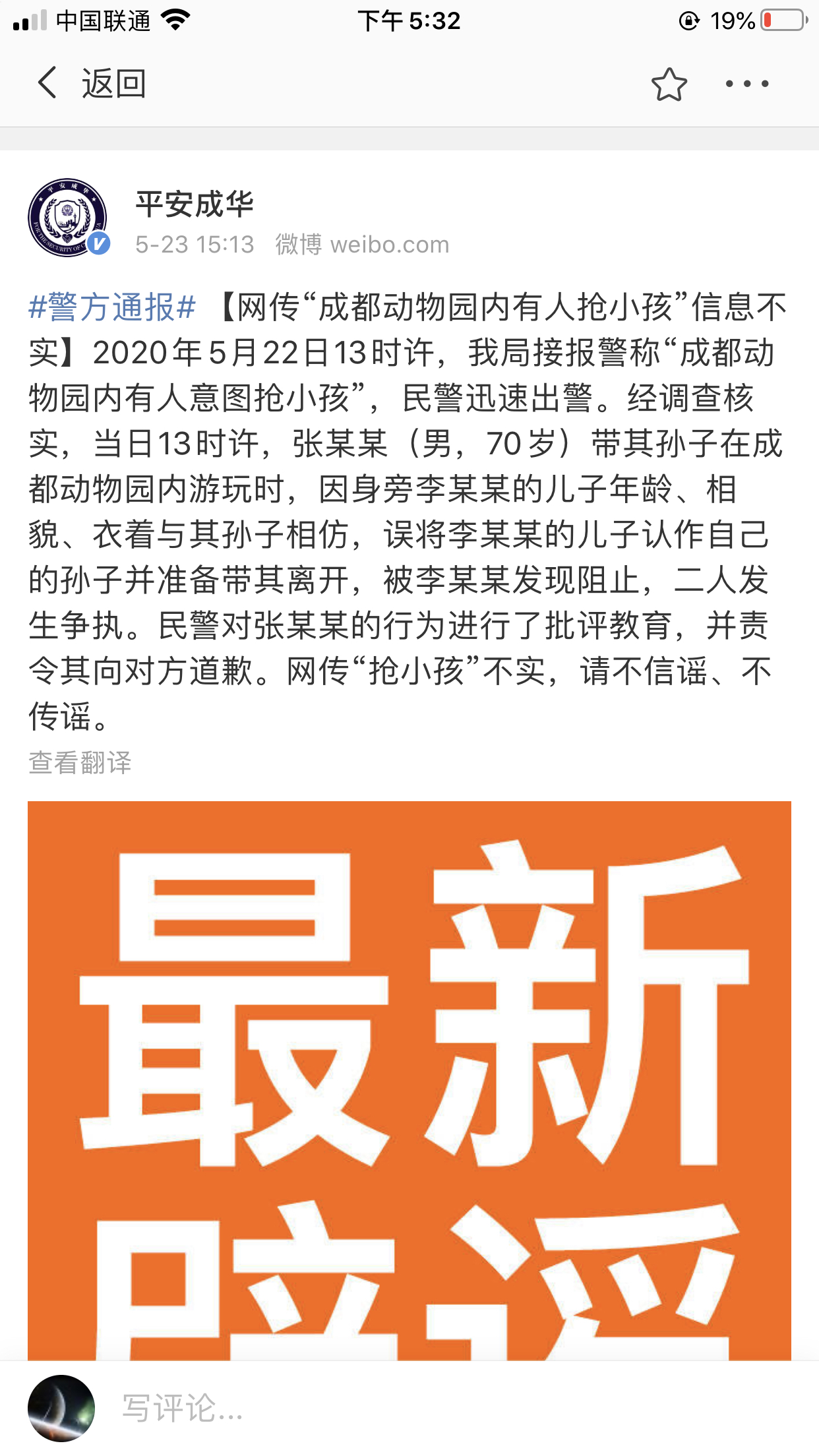Open the 平安成华 account name
The image size is (819, 1456).
(x=195, y=204)
